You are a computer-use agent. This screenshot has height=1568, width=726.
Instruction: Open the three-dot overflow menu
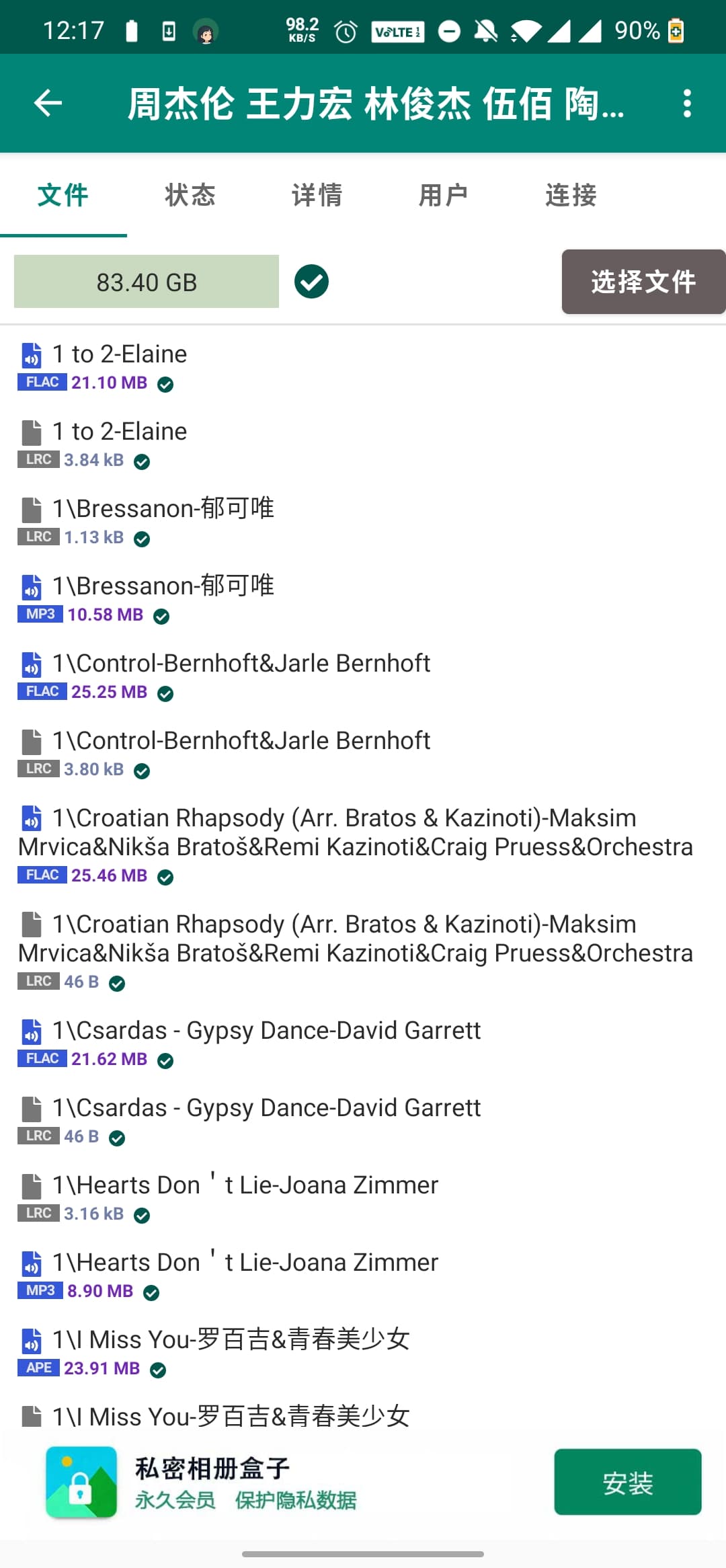pos(686,104)
